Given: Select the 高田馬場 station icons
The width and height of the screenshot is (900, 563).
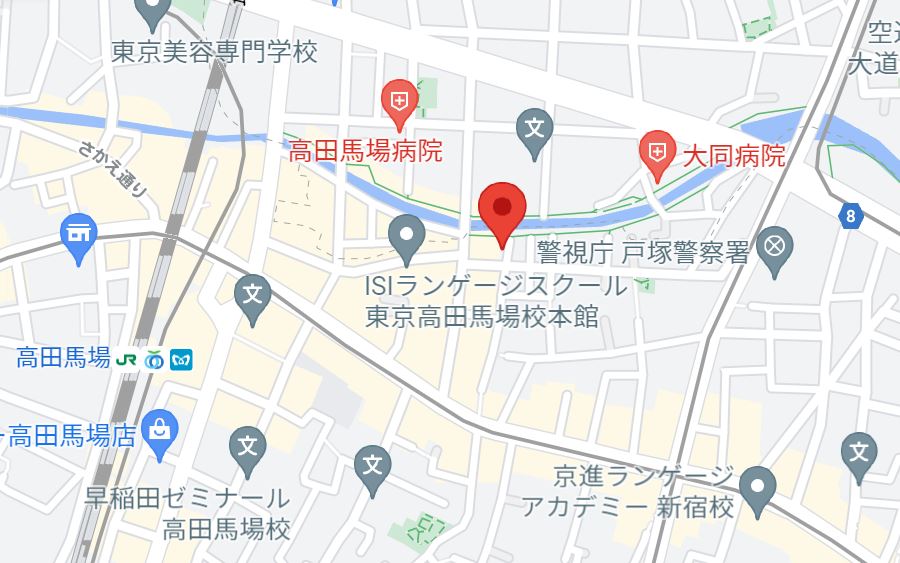Looking at the screenshot, I should 155,359.
